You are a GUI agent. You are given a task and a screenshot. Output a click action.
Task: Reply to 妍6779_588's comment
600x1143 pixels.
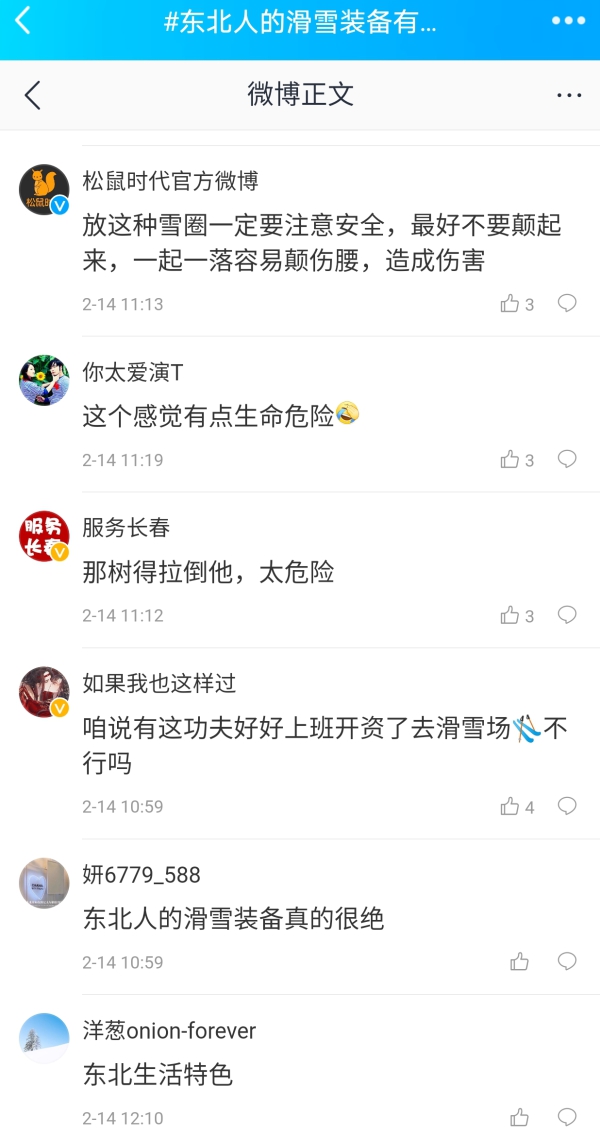pyautogui.click(x=567, y=961)
